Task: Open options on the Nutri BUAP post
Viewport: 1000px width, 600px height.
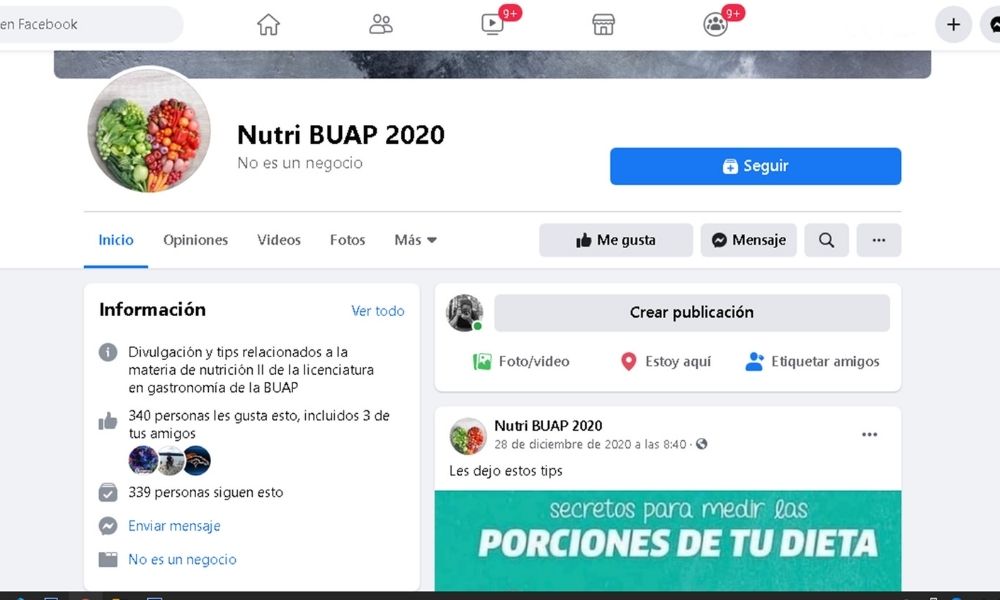Action: tap(869, 434)
